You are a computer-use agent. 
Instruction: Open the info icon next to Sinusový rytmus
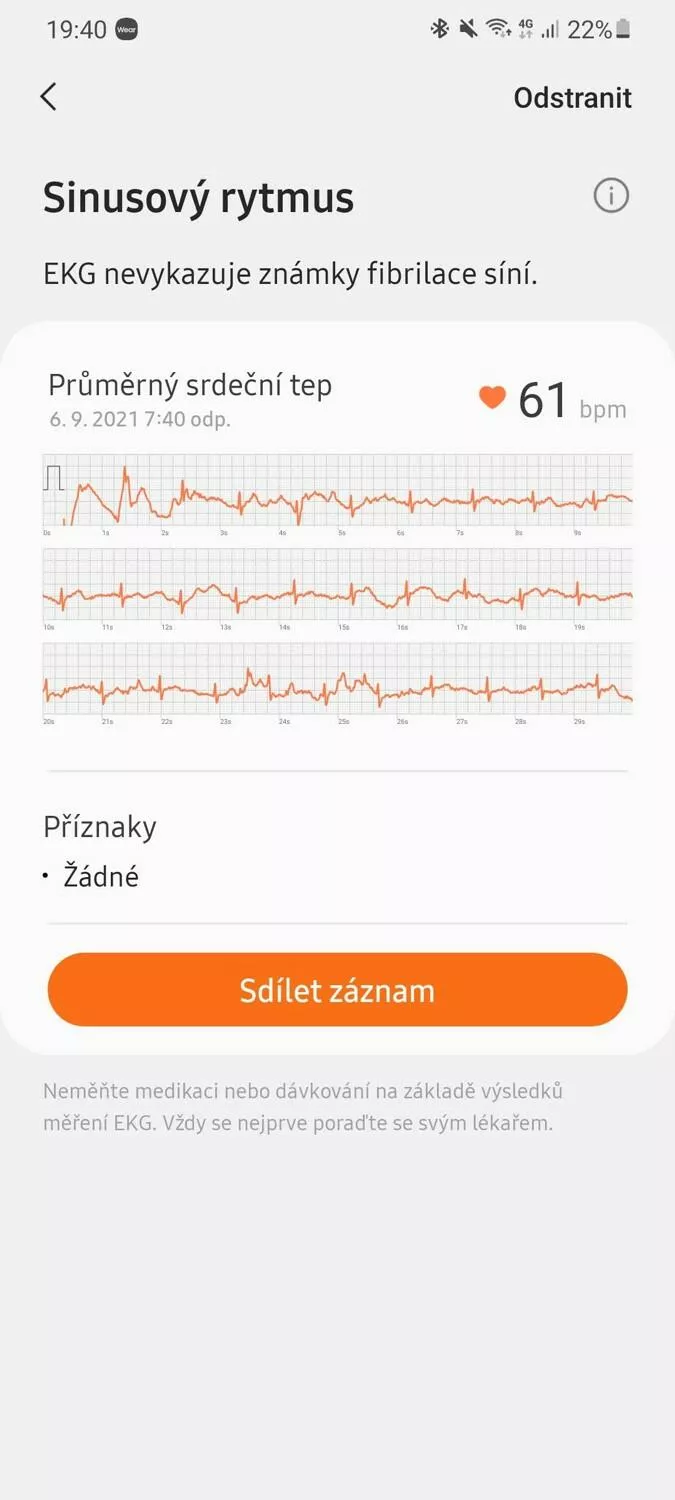pyautogui.click(x=611, y=195)
